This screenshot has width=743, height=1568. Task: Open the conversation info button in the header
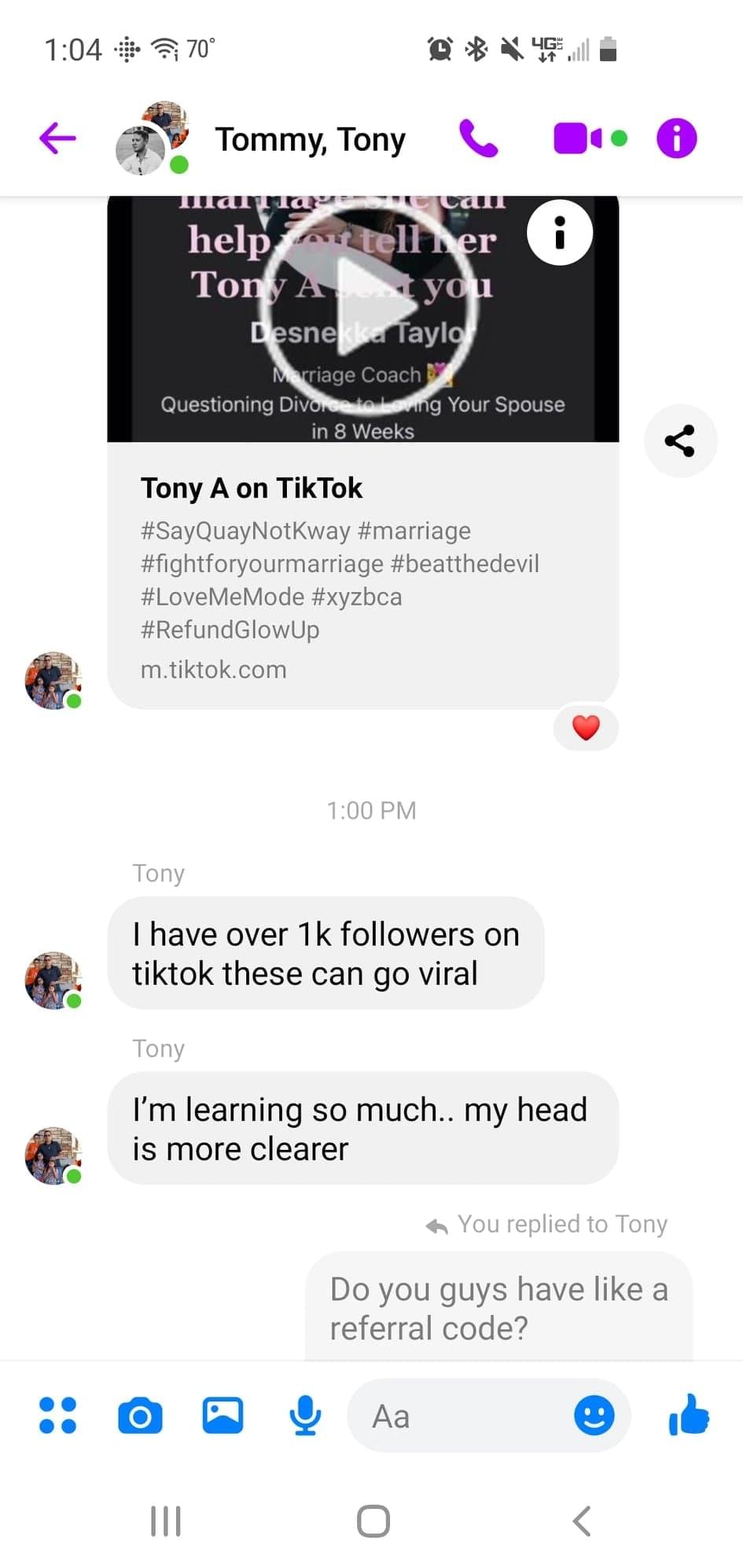(x=676, y=139)
